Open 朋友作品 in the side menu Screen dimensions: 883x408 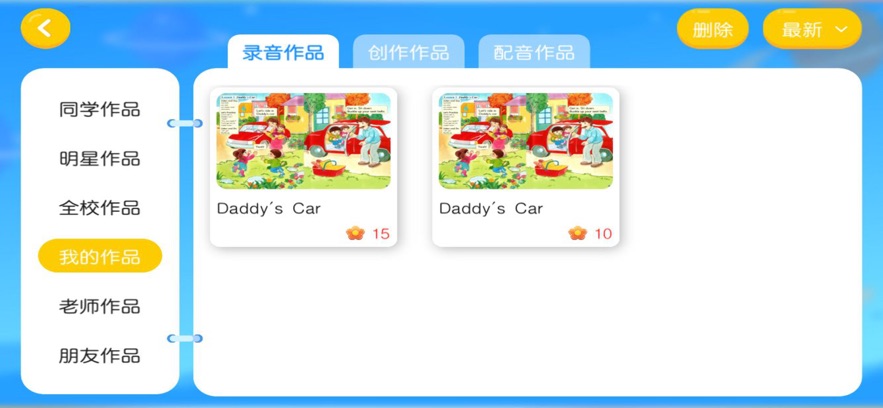[x=99, y=355]
